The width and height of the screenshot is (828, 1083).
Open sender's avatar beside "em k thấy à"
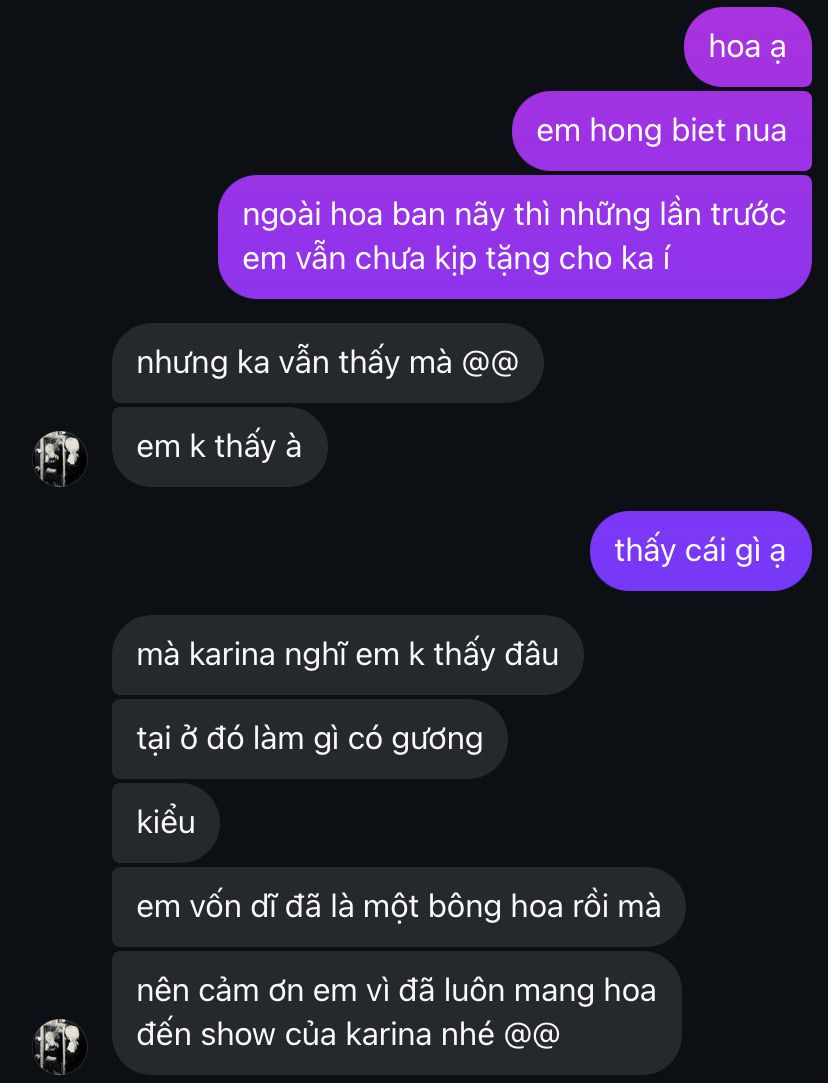(61, 459)
